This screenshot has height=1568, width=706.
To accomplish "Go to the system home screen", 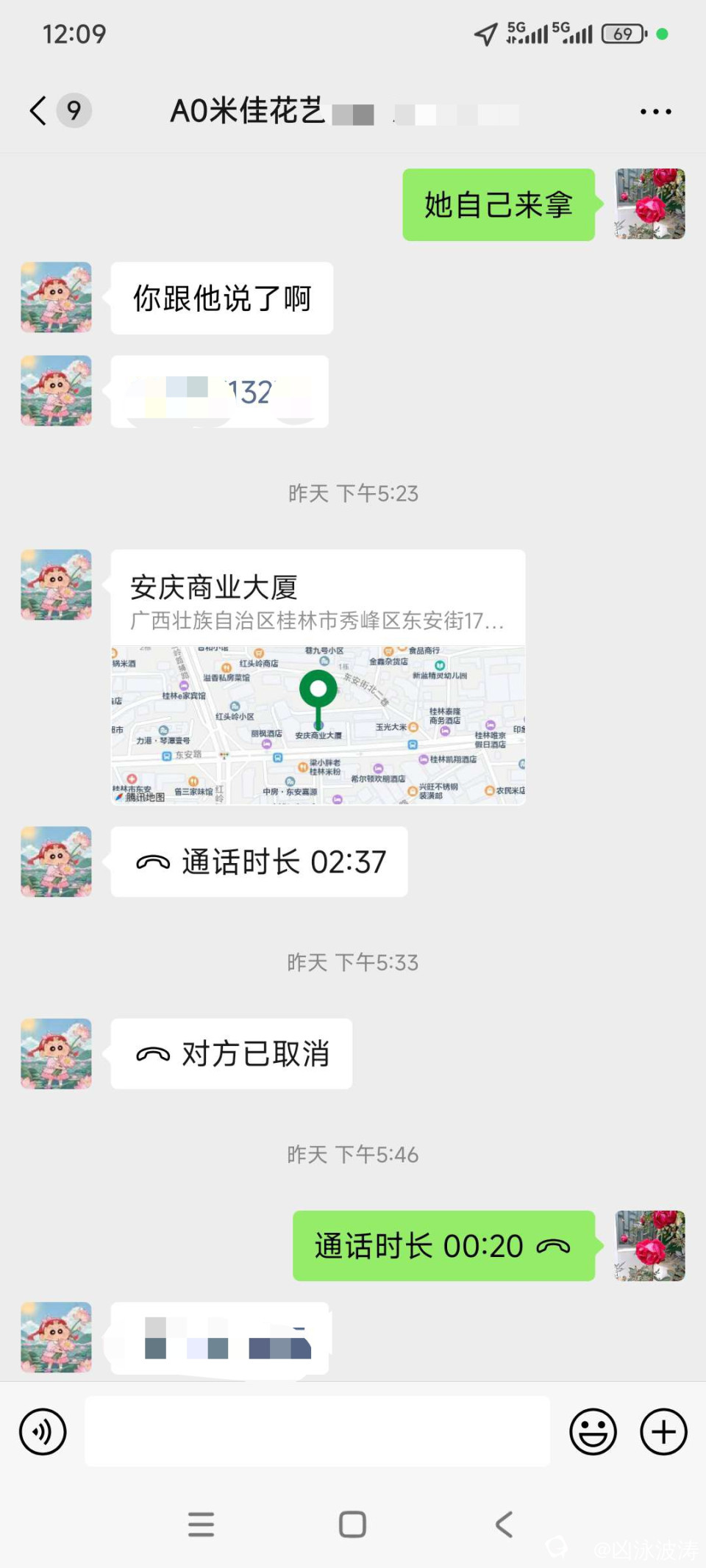I will pos(352,1525).
